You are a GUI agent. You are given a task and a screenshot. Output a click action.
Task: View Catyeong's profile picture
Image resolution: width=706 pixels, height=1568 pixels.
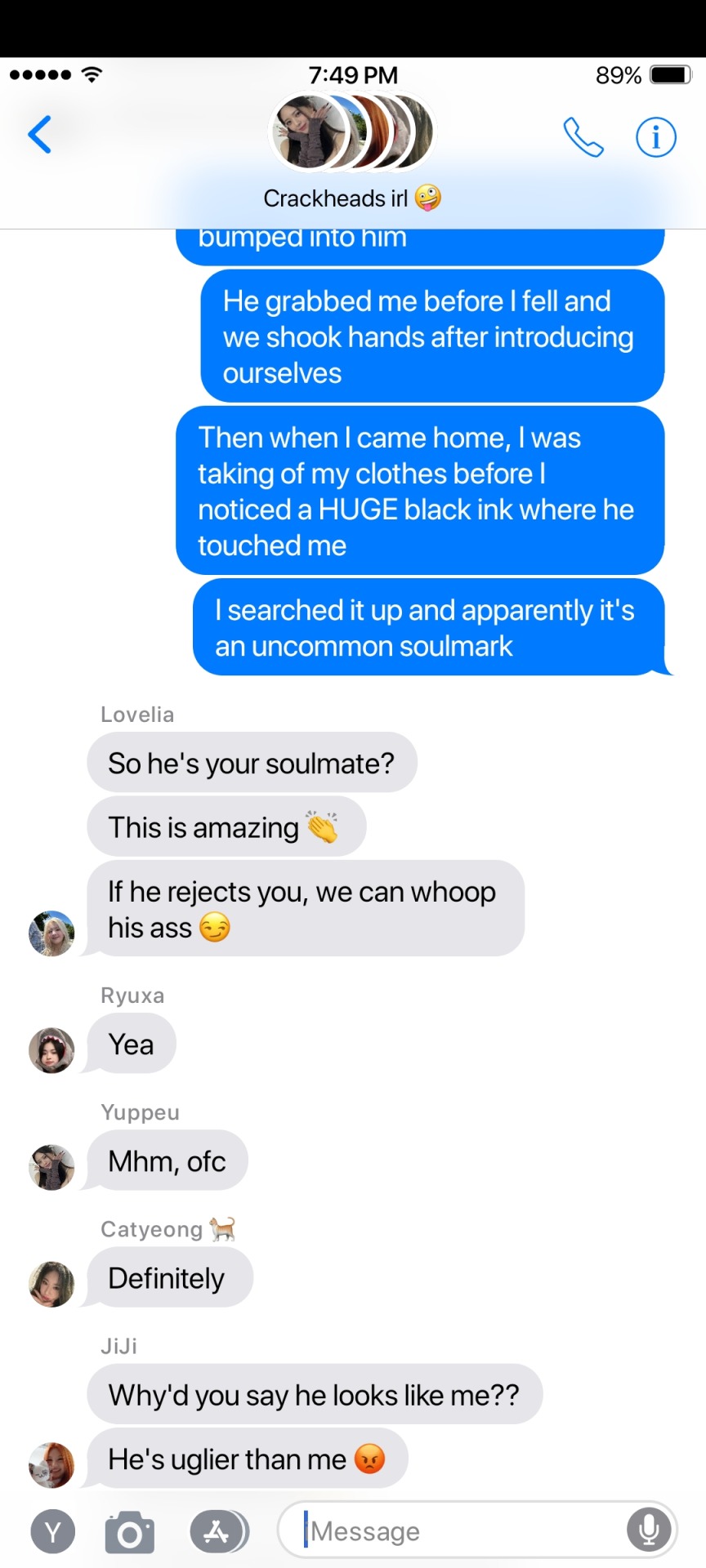click(x=51, y=1283)
